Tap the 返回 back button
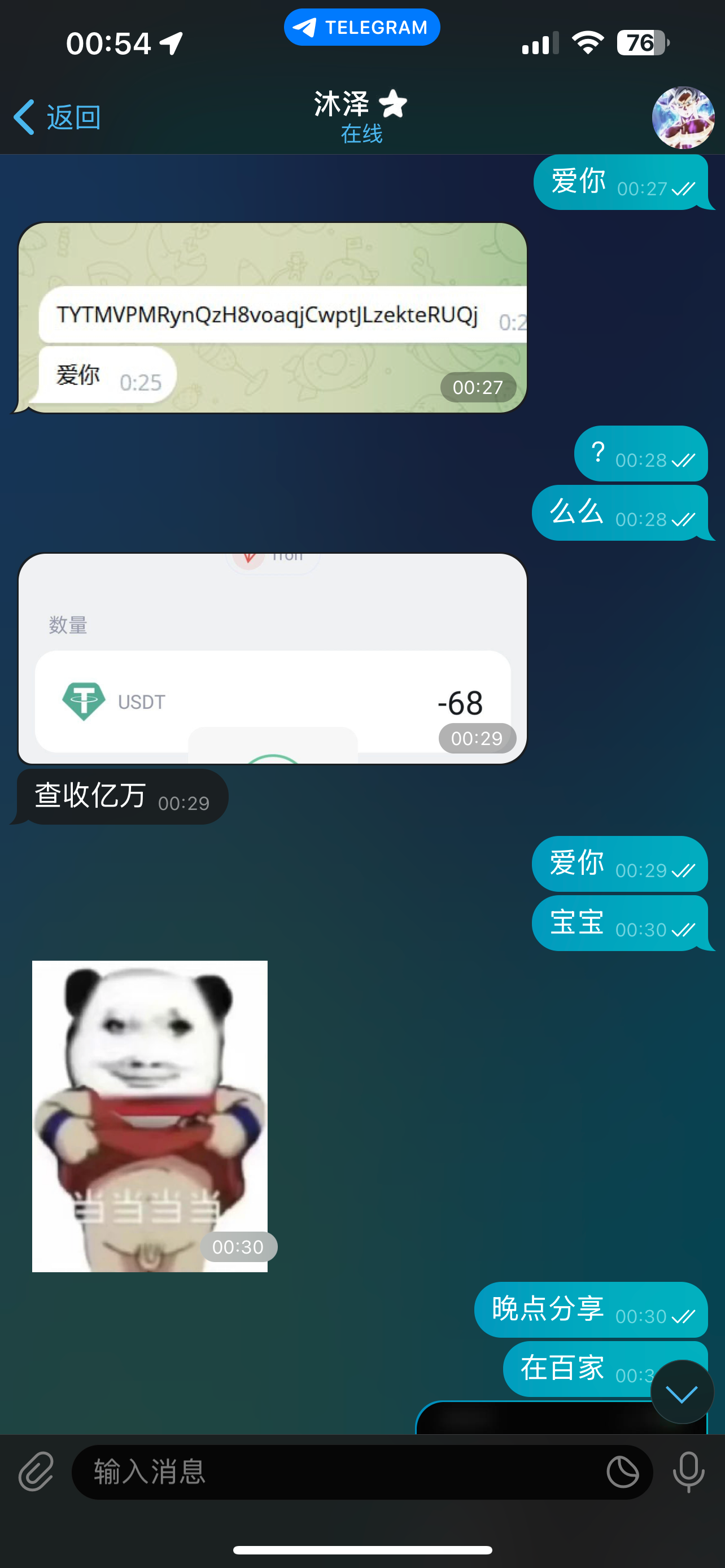Viewport: 725px width, 1568px height. [58, 116]
